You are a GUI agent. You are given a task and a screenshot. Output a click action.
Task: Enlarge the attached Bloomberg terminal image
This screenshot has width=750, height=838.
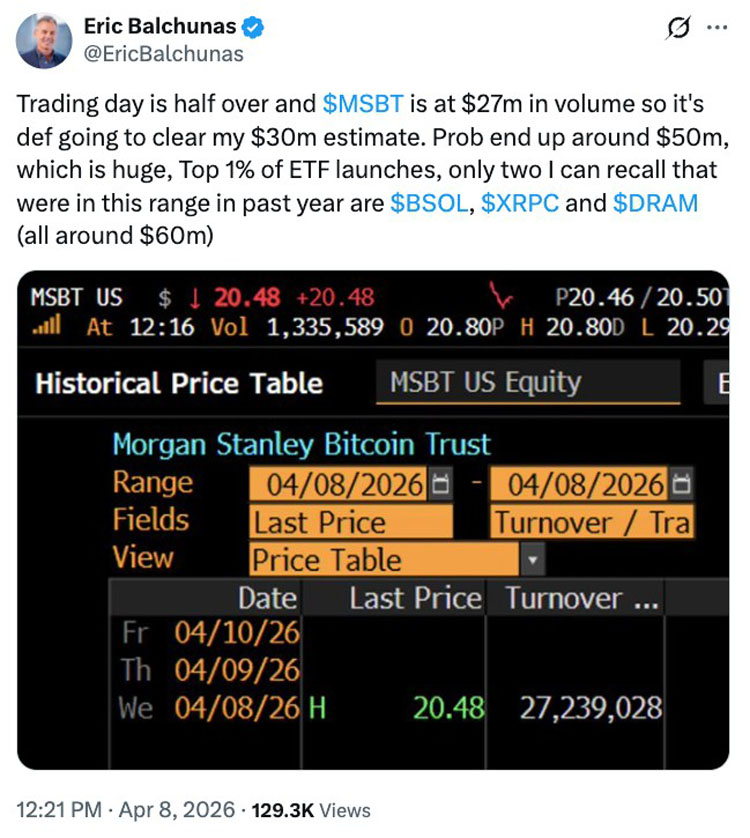pos(373,520)
